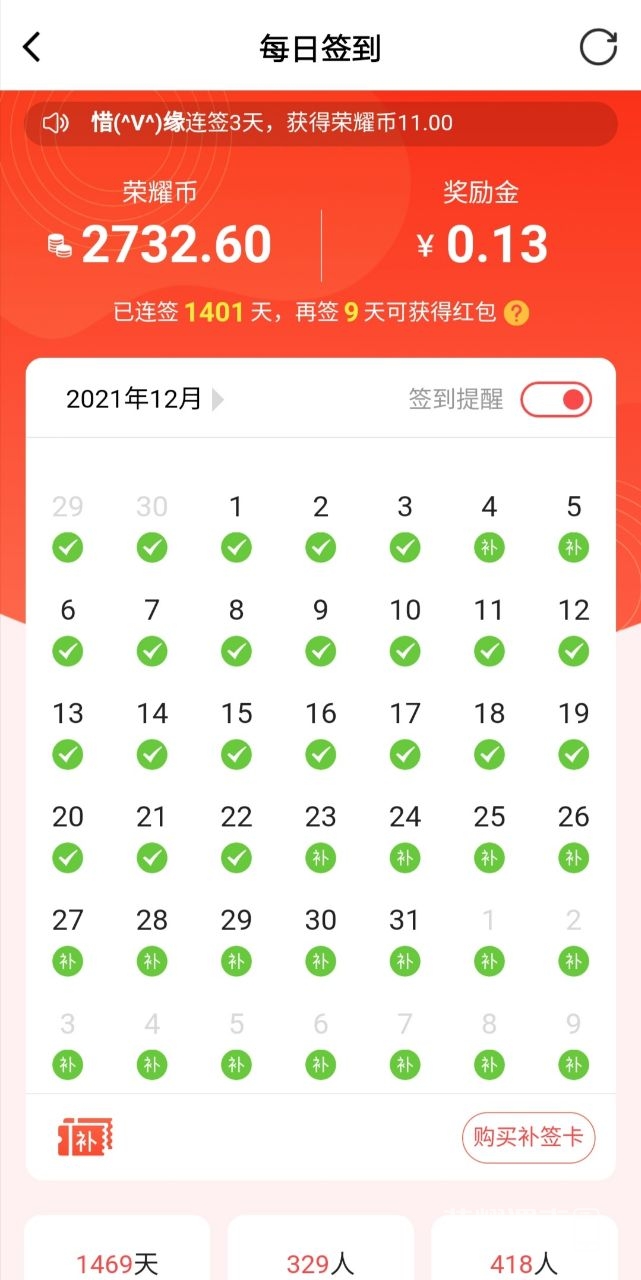Open the 补 make-up card ticket icon
Viewport: 641px width, 1280px height.
point(86,1139)
